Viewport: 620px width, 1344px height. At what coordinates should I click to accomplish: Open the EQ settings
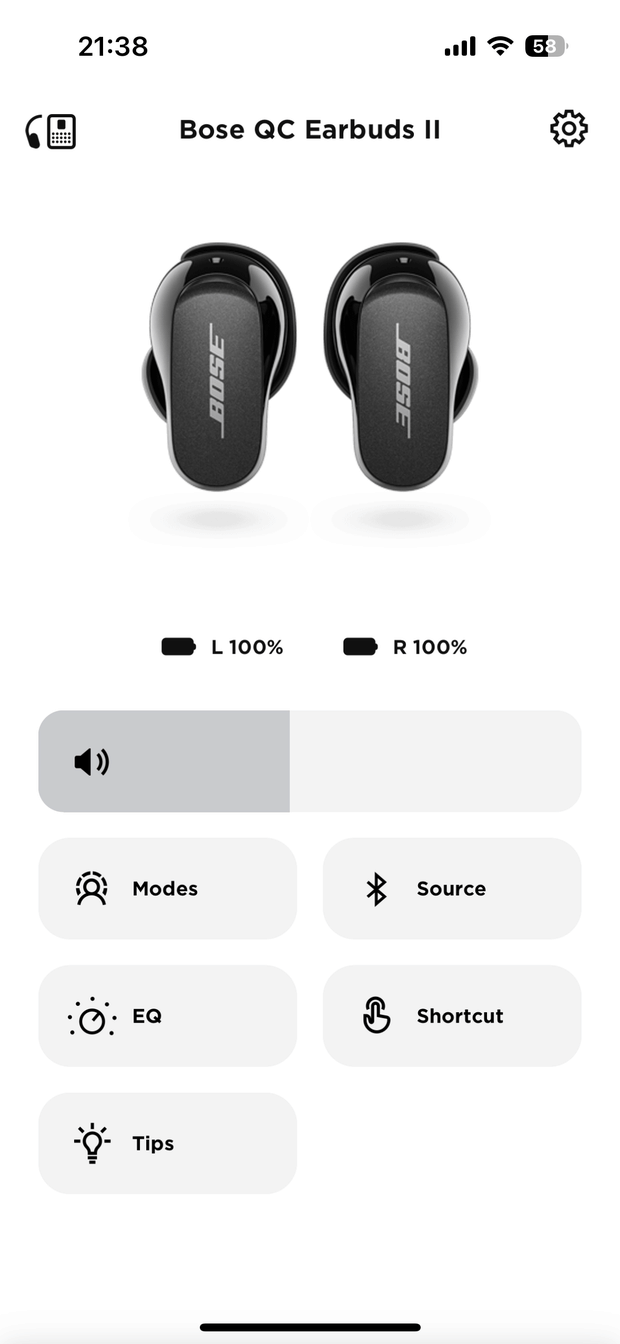coord(167,1016)
